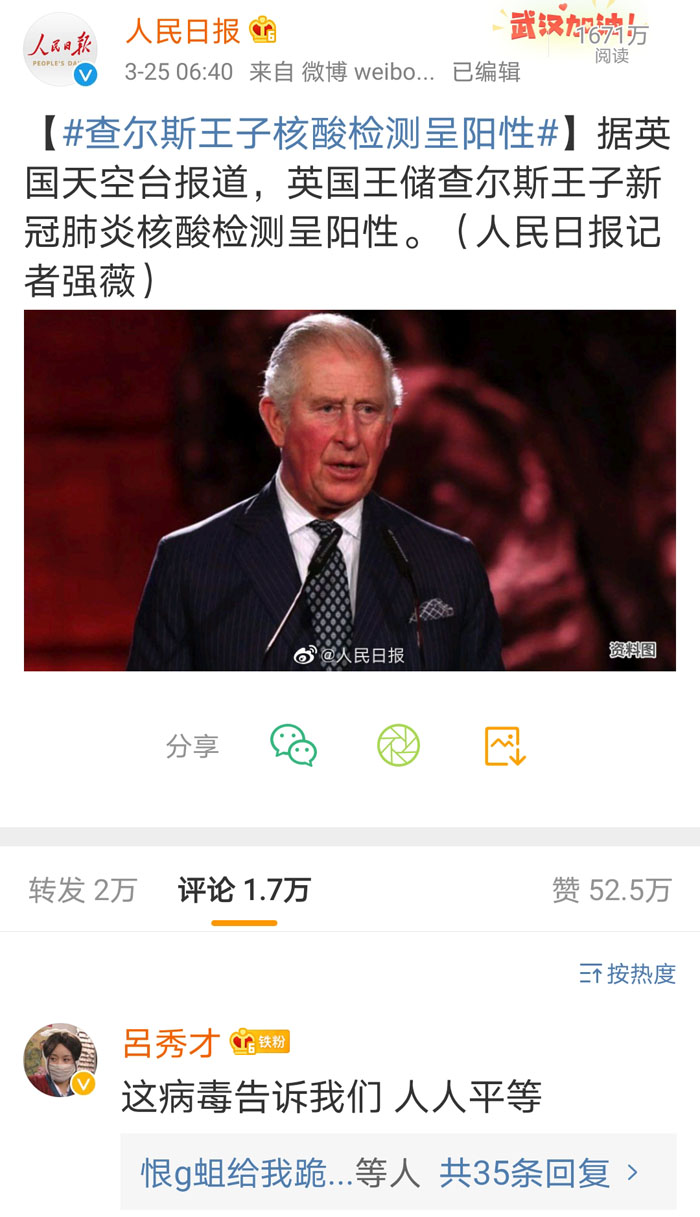This screenshot has width=700, height=1217.
Task: Open 人民日报 profile avatar
Action: click(x=60, y=49)
